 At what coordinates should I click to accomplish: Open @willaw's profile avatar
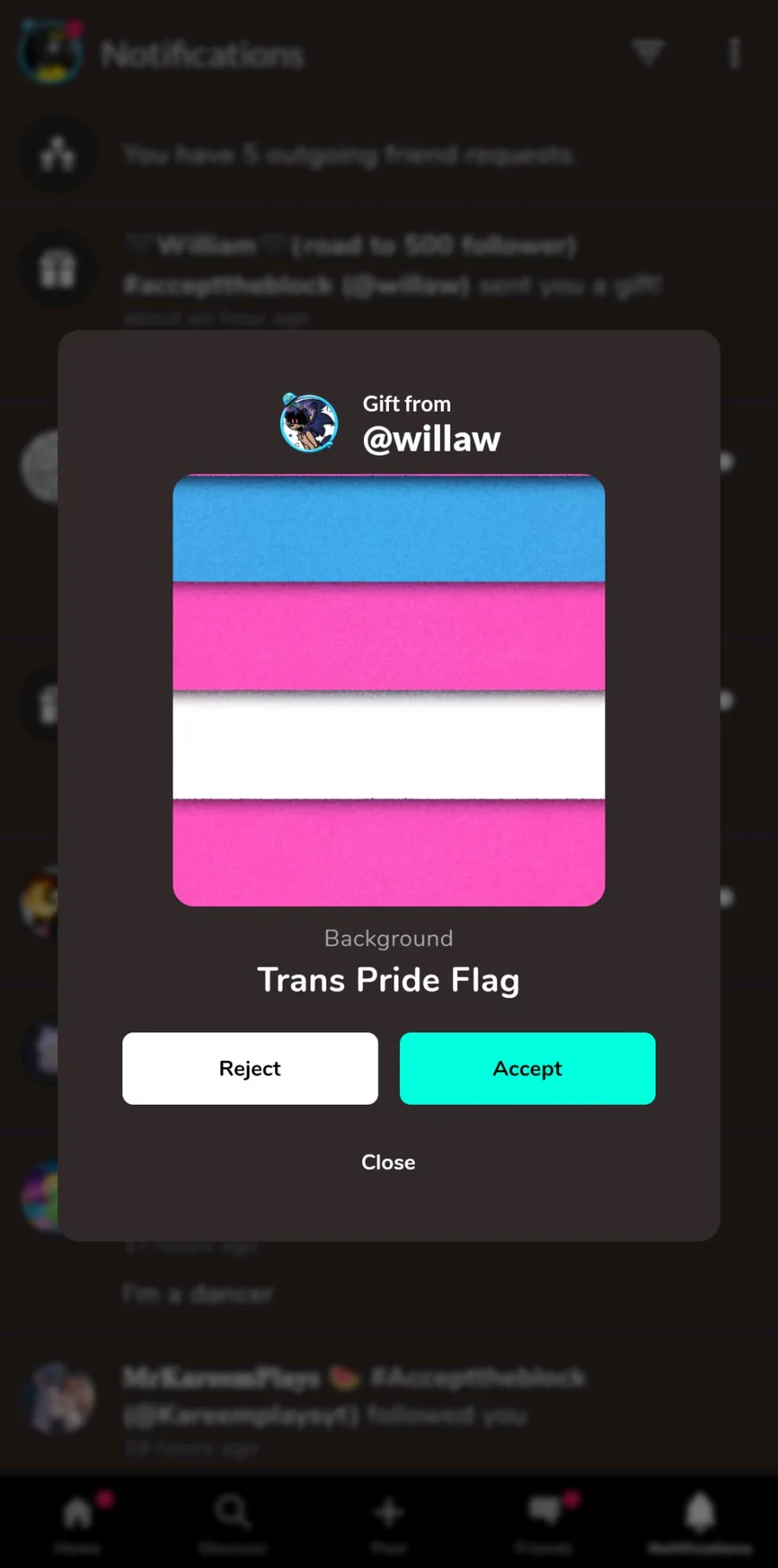point(309,422)
